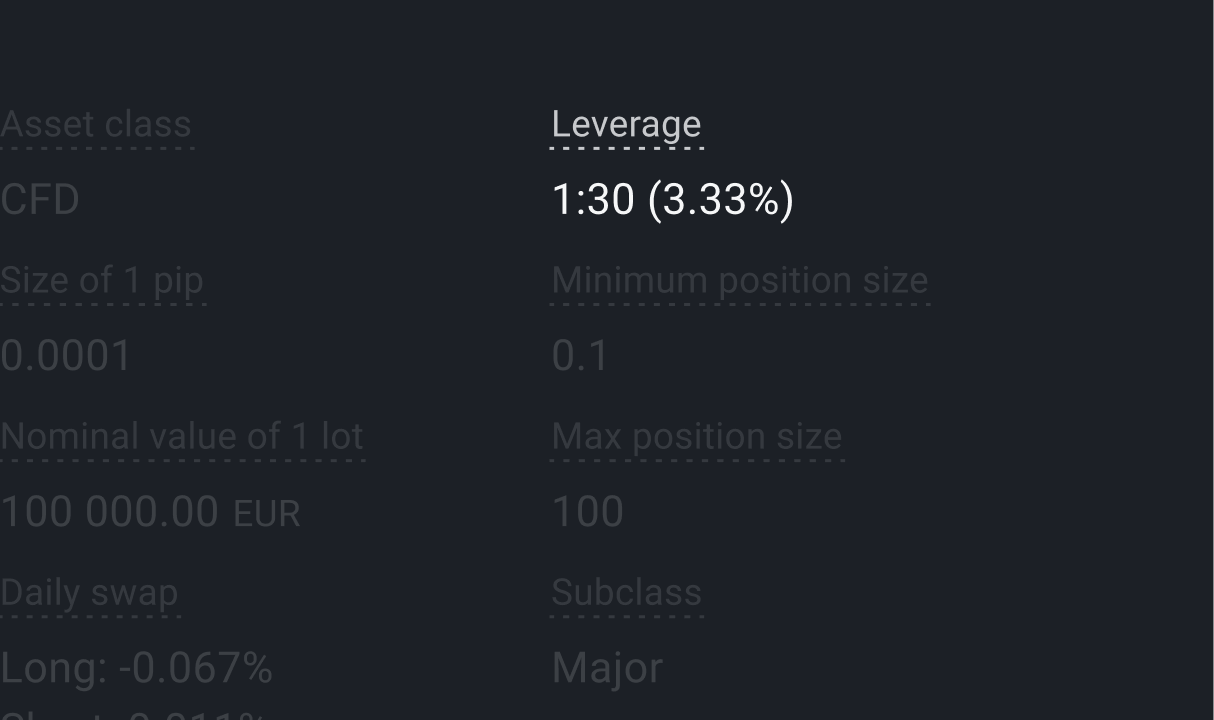
Task: View Minimum position size explanation
Action: 739,281
